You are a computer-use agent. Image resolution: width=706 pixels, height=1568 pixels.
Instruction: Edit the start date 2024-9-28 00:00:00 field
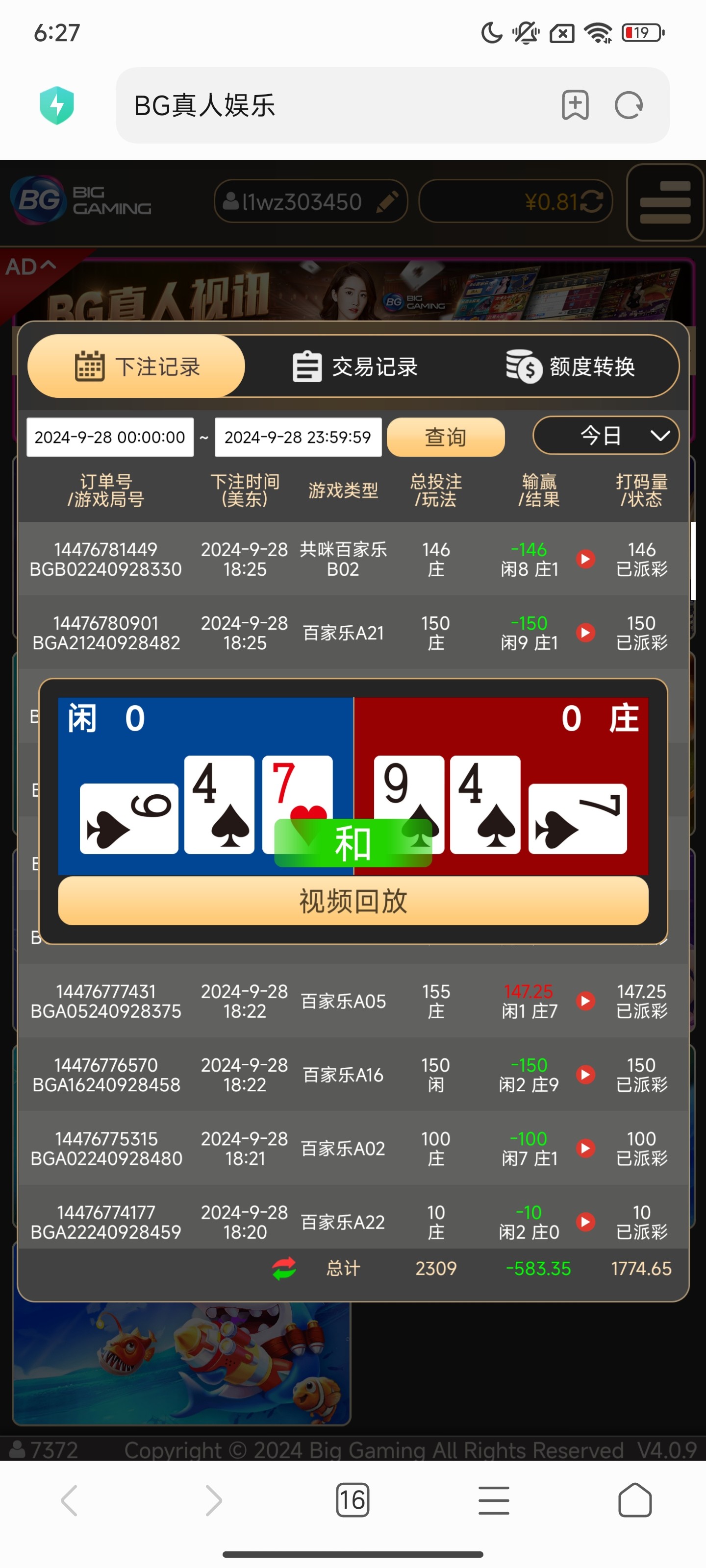click(110, 437)
